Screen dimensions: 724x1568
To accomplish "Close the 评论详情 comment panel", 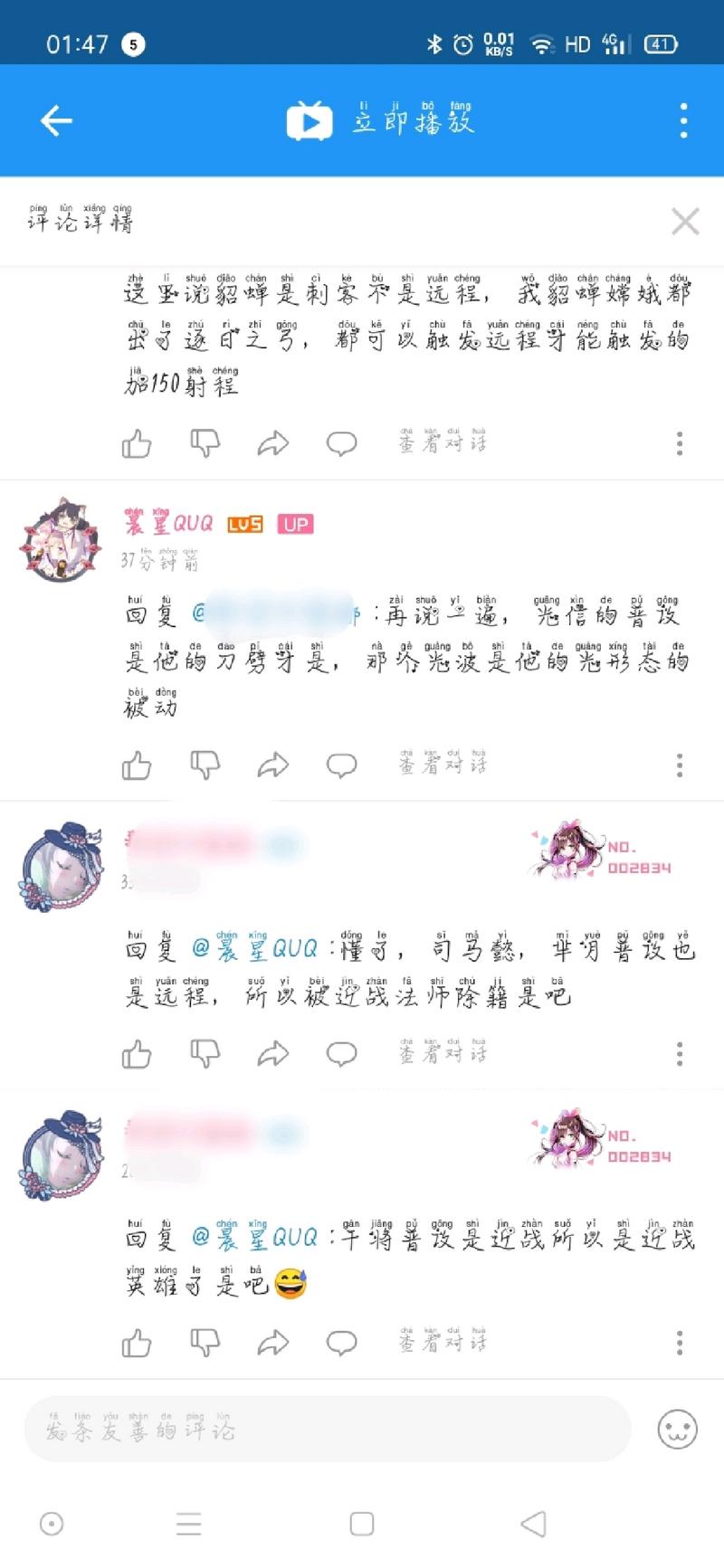I will 685,221.
